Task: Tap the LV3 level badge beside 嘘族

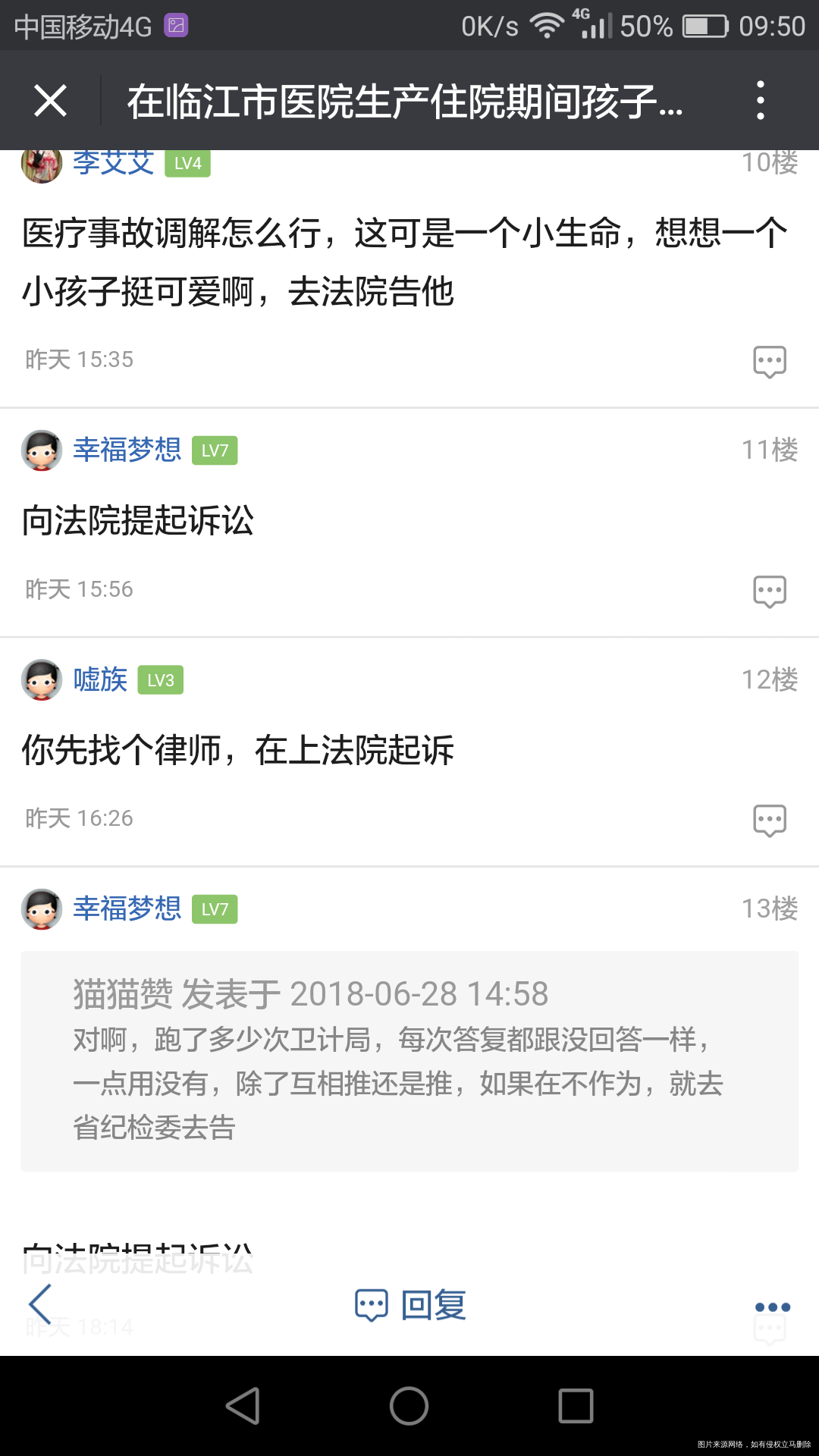Action: click(160, 680)
